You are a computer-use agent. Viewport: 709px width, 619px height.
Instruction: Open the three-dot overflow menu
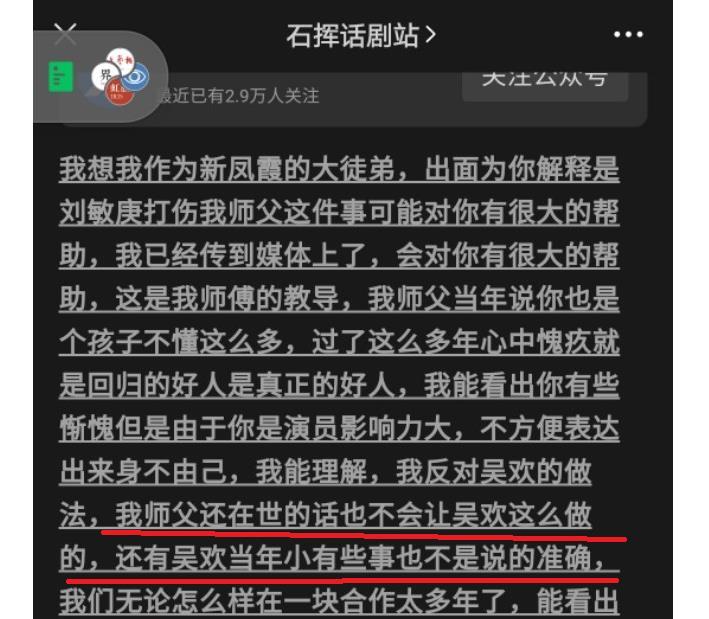click(628, 35)
